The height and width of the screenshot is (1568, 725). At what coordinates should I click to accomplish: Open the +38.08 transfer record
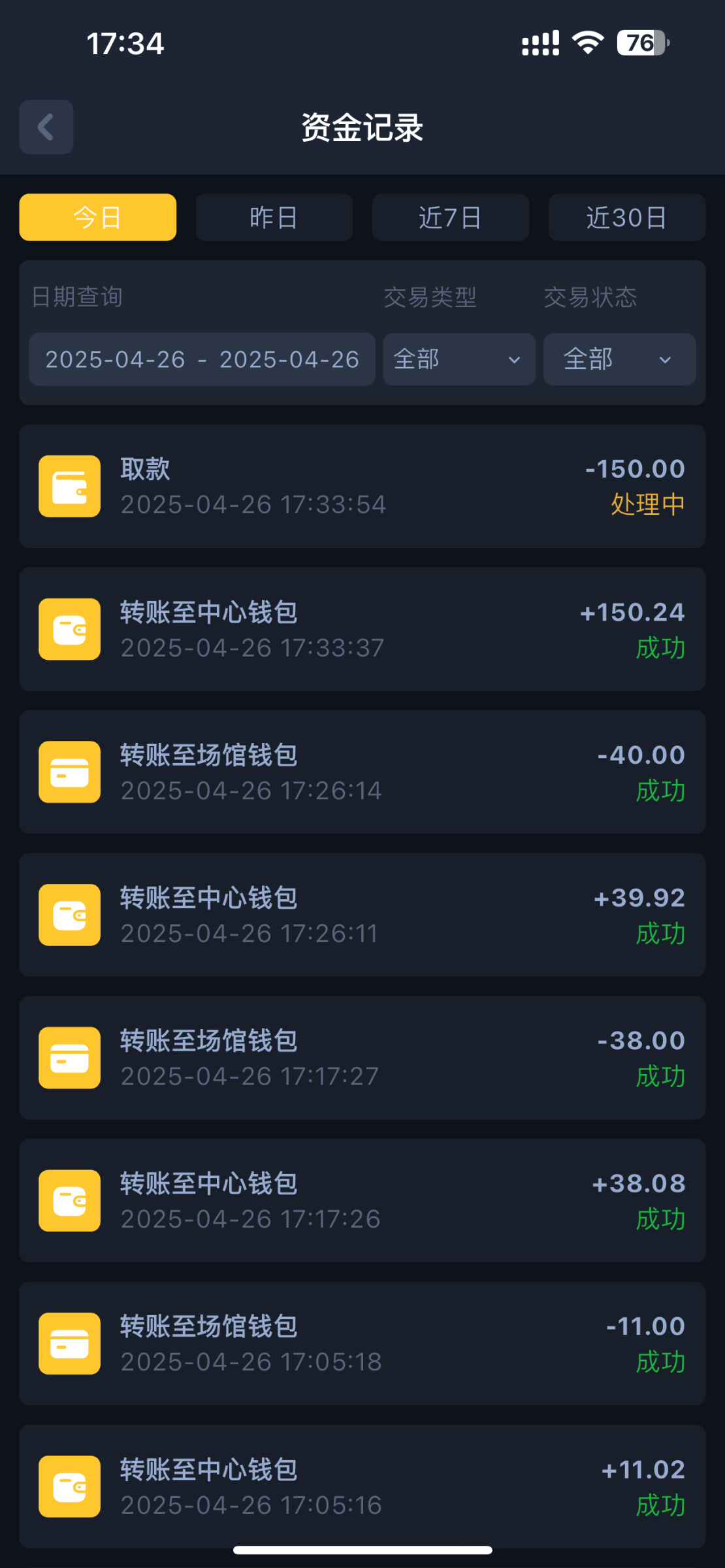(362, 1201)
